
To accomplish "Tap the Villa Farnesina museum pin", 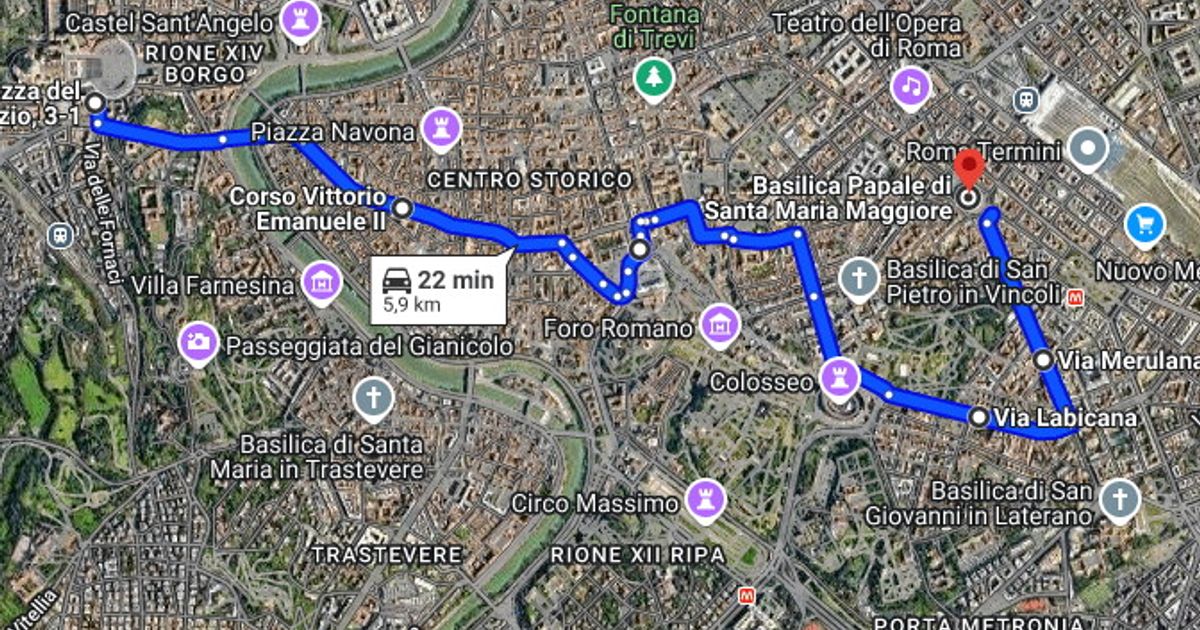I will (322, 282).
